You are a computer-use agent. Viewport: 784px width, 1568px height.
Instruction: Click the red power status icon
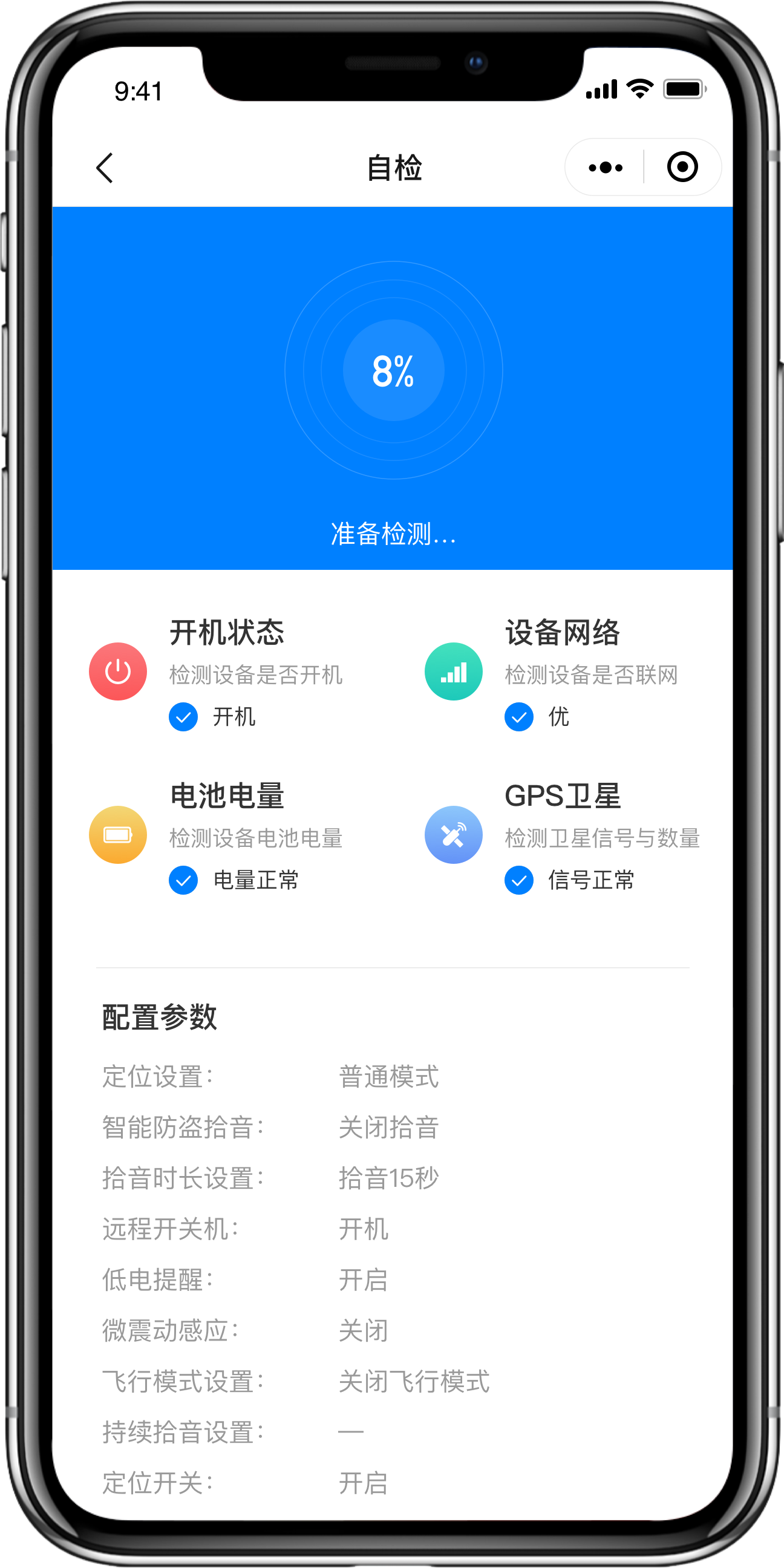pyautogui.click(x=117, y=671)
